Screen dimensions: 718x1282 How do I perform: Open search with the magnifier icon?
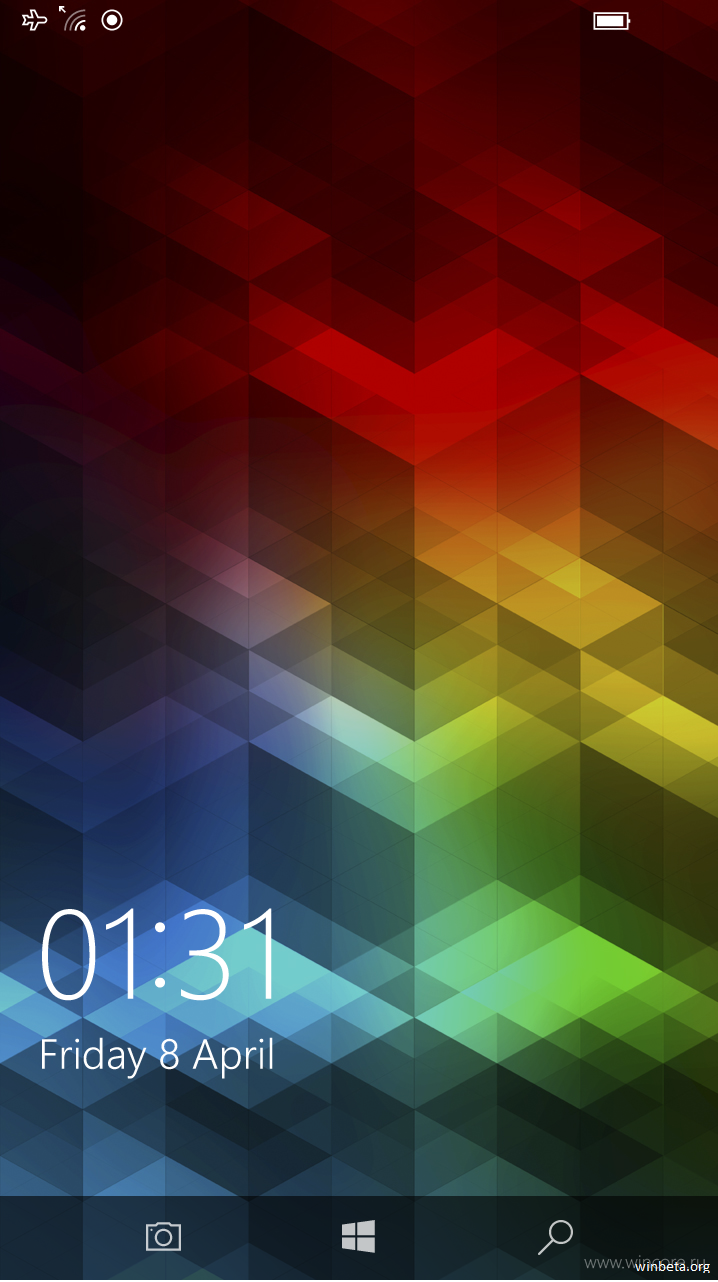coord(554,1237)
